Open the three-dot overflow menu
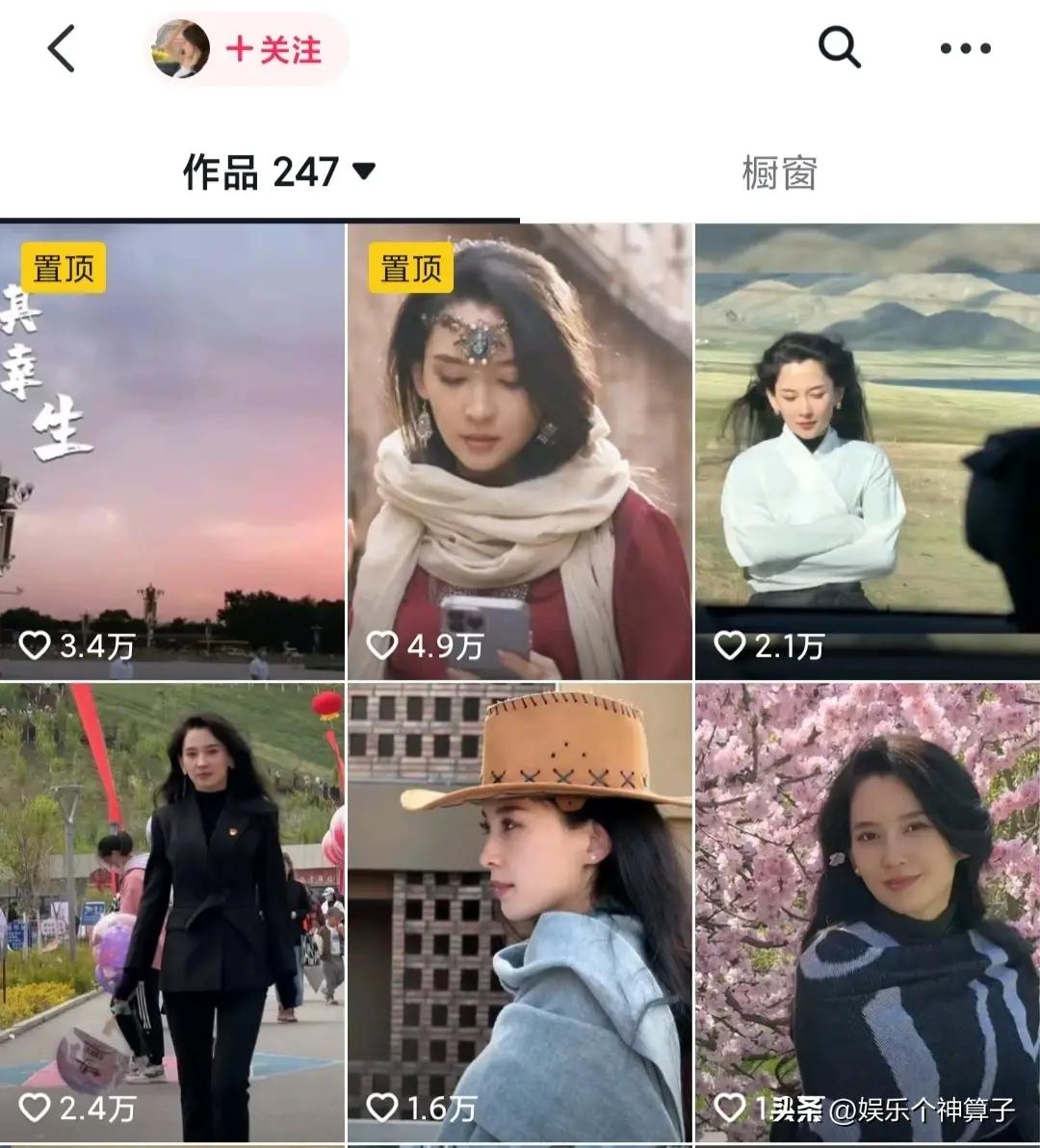The height and width of the screenshot is (1148, 1040). [965, 48]
